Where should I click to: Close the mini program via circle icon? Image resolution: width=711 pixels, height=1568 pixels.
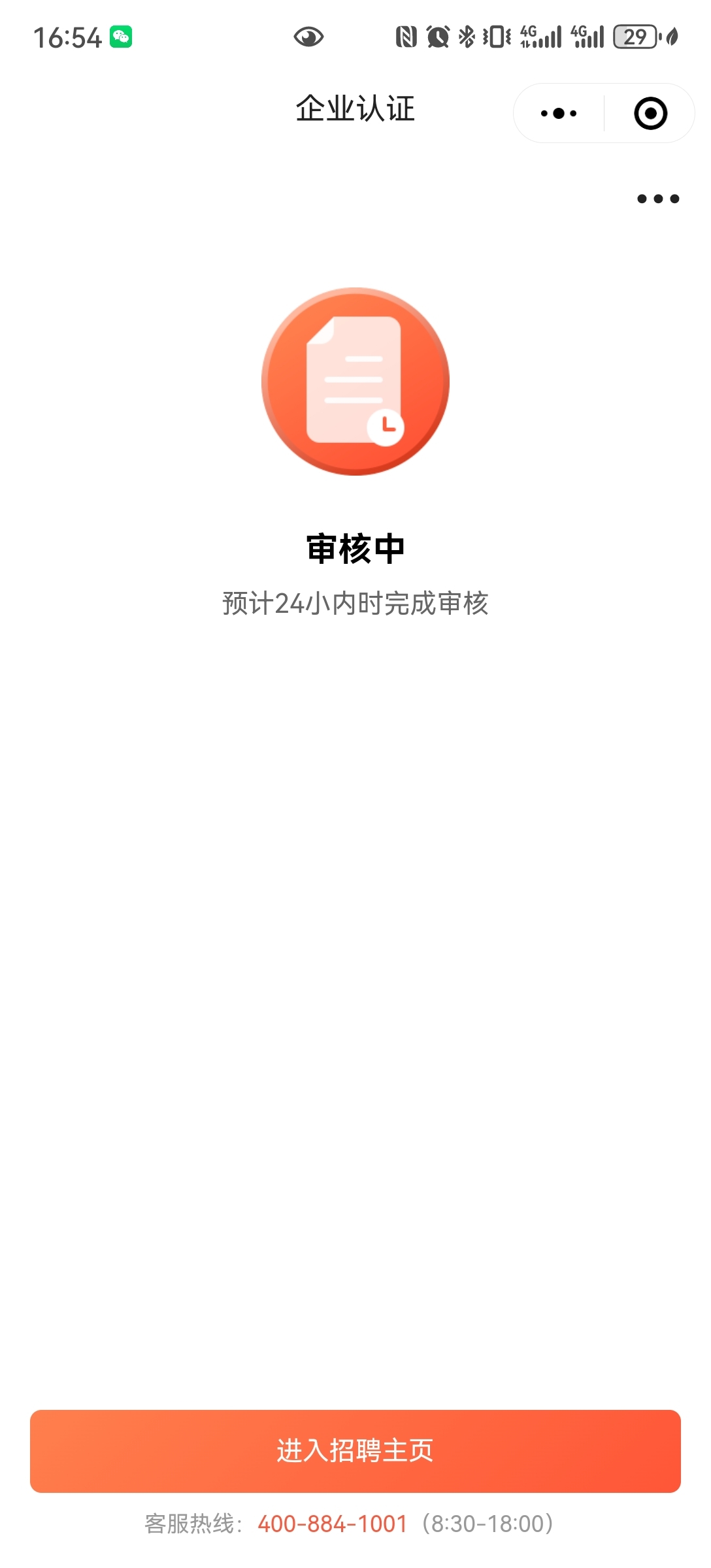pos(650,114)
